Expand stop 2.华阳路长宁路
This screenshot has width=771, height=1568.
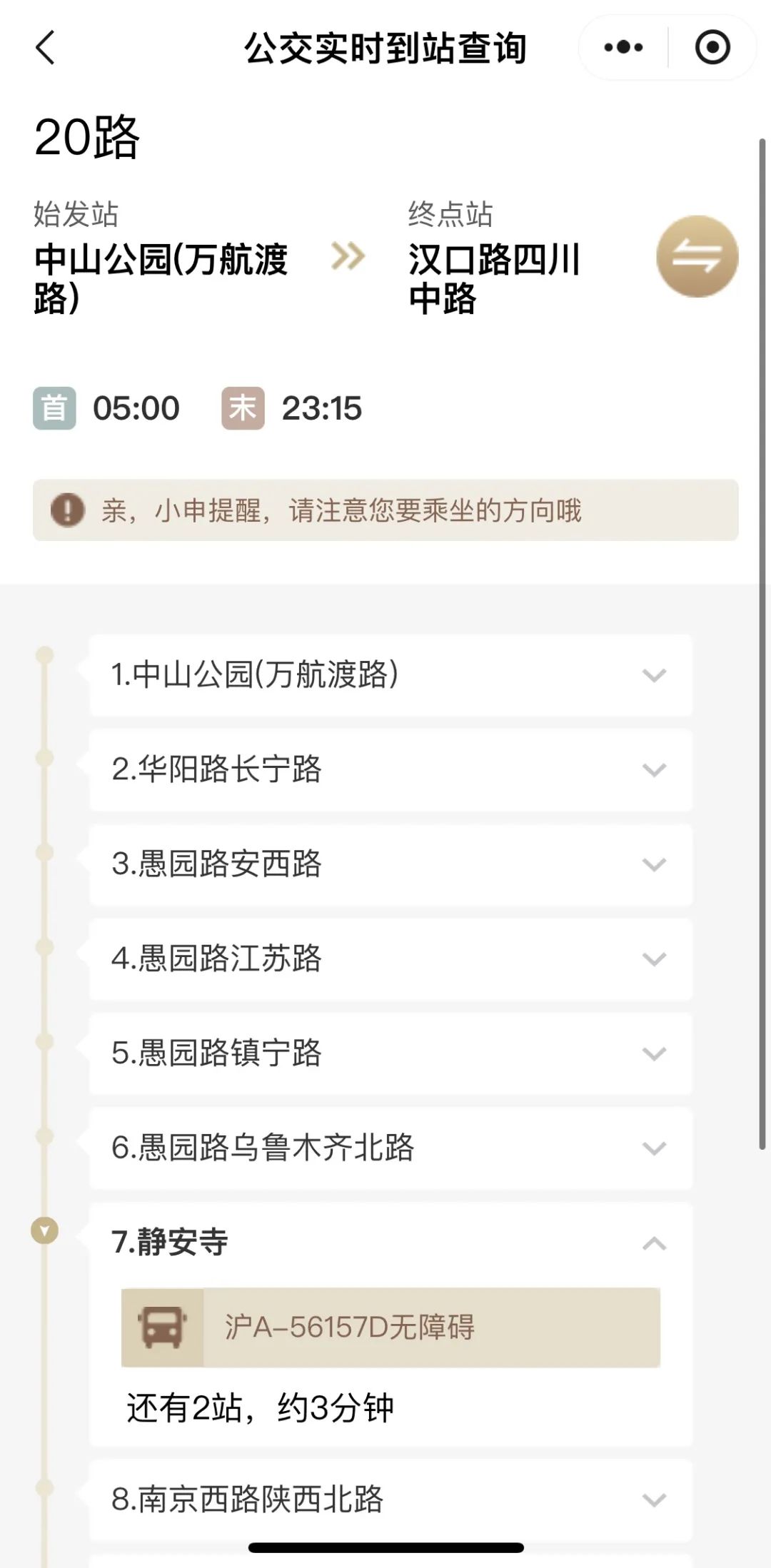click(654, 769)
